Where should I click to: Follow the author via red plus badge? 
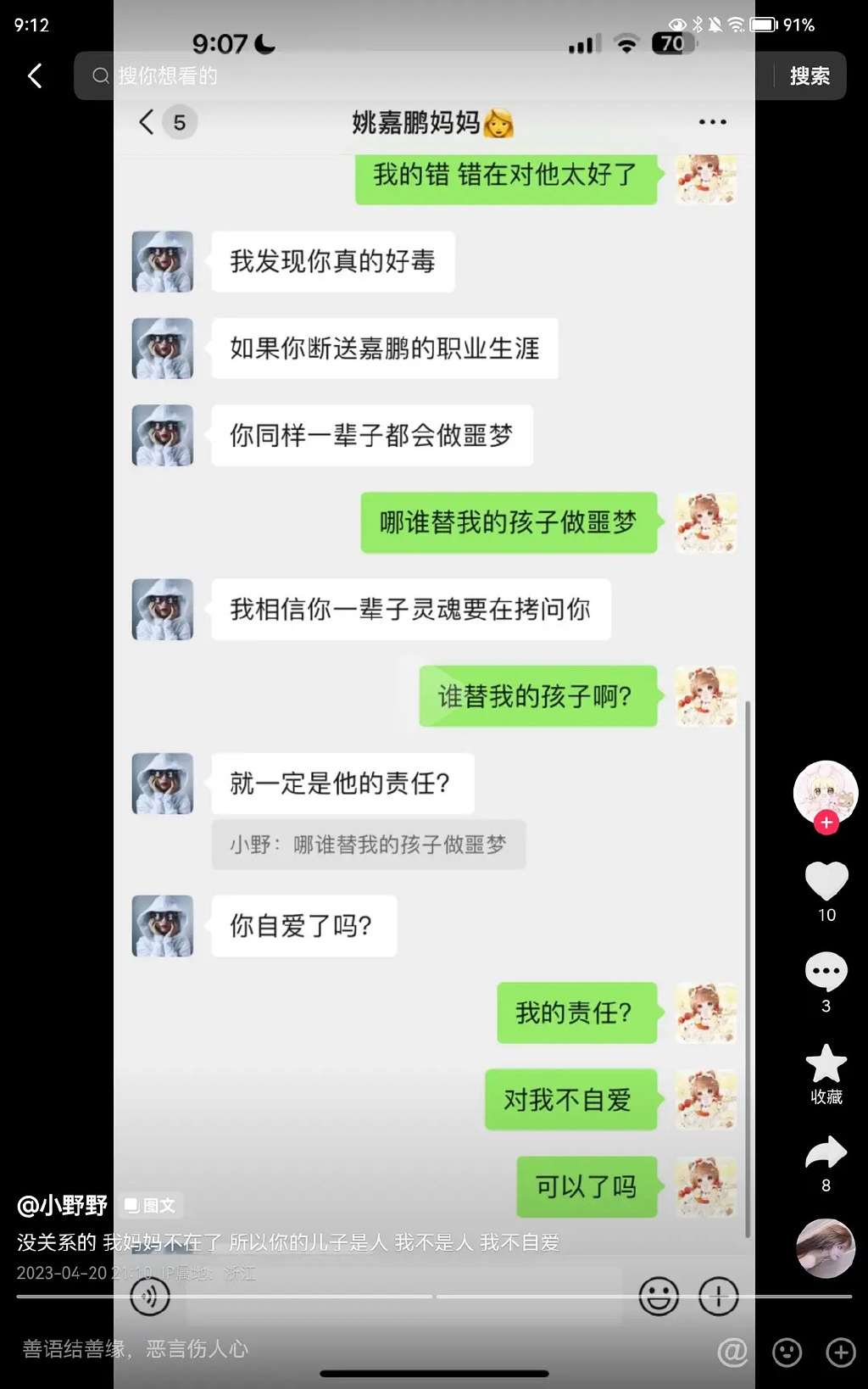click(x=826, y=822)
